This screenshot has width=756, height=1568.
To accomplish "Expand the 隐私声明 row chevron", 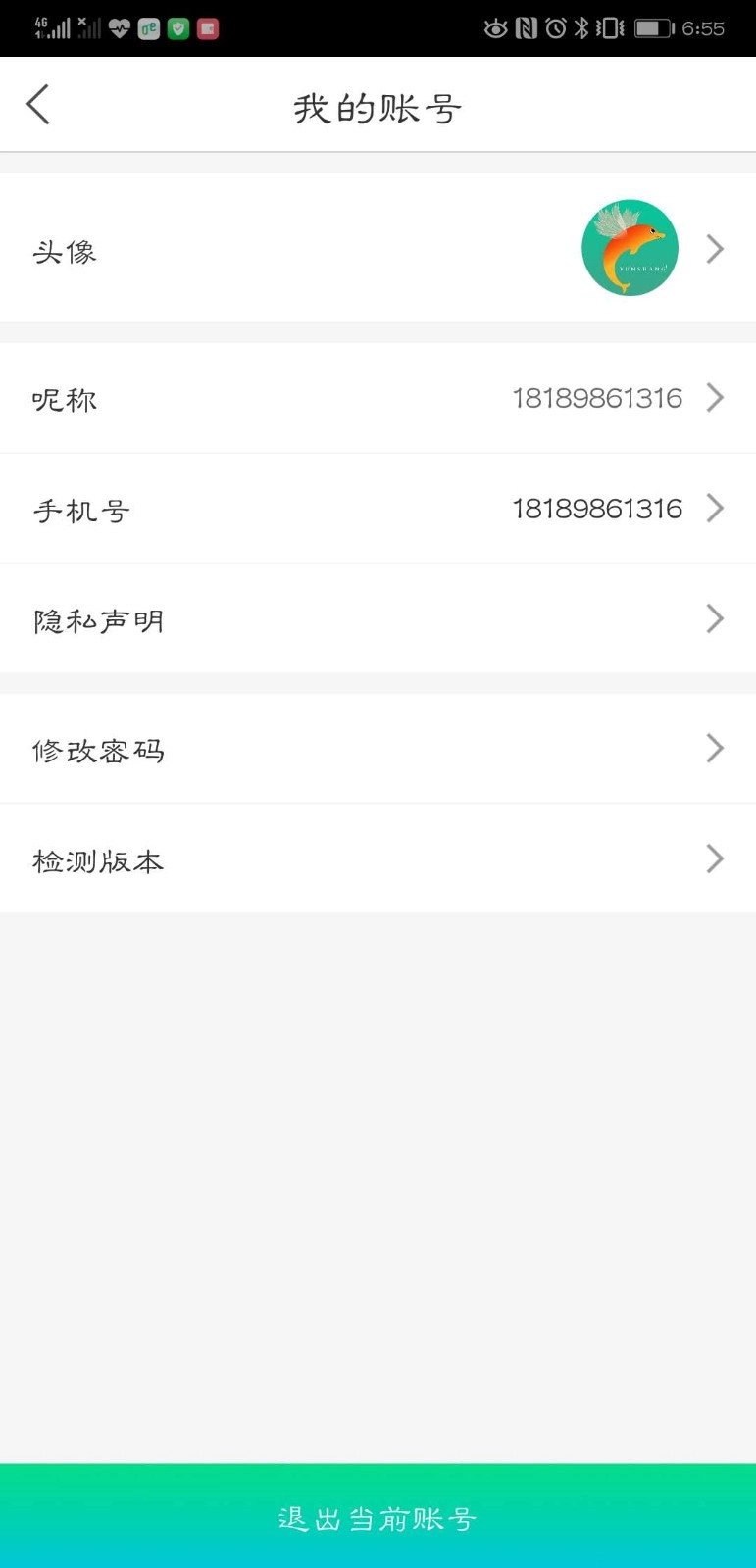I will (x=715, y=618).
